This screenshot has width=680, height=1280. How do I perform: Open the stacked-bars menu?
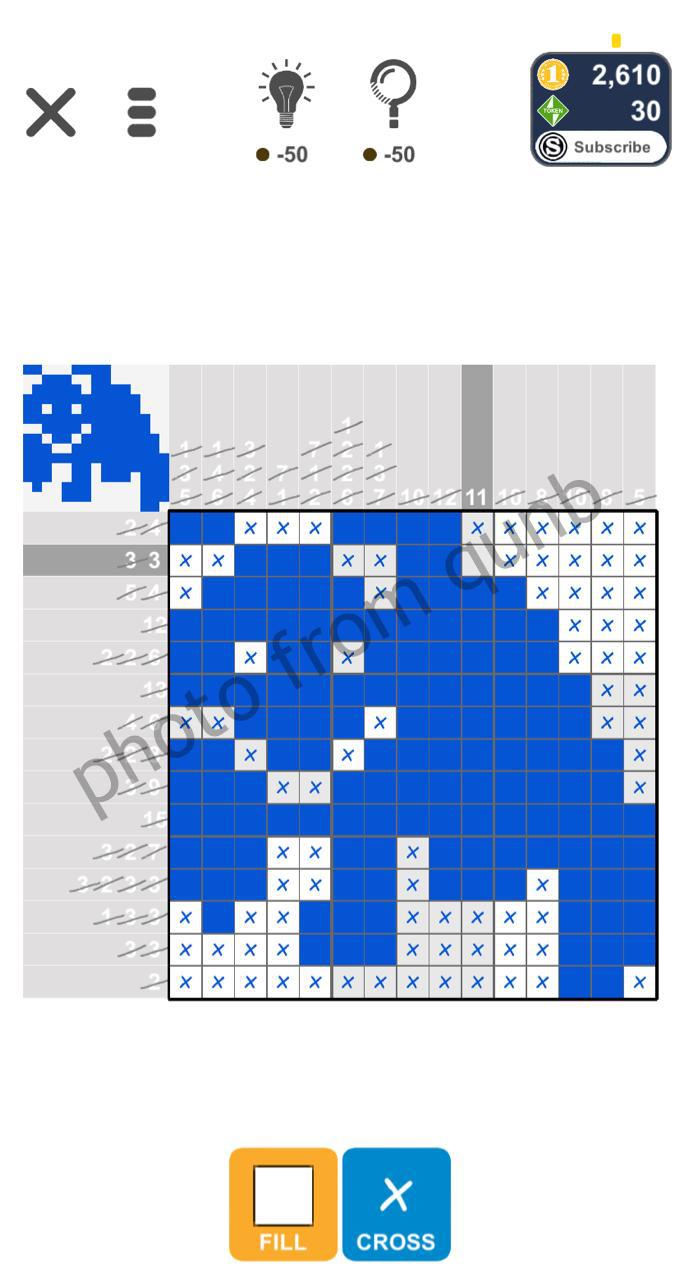point(142,112)
